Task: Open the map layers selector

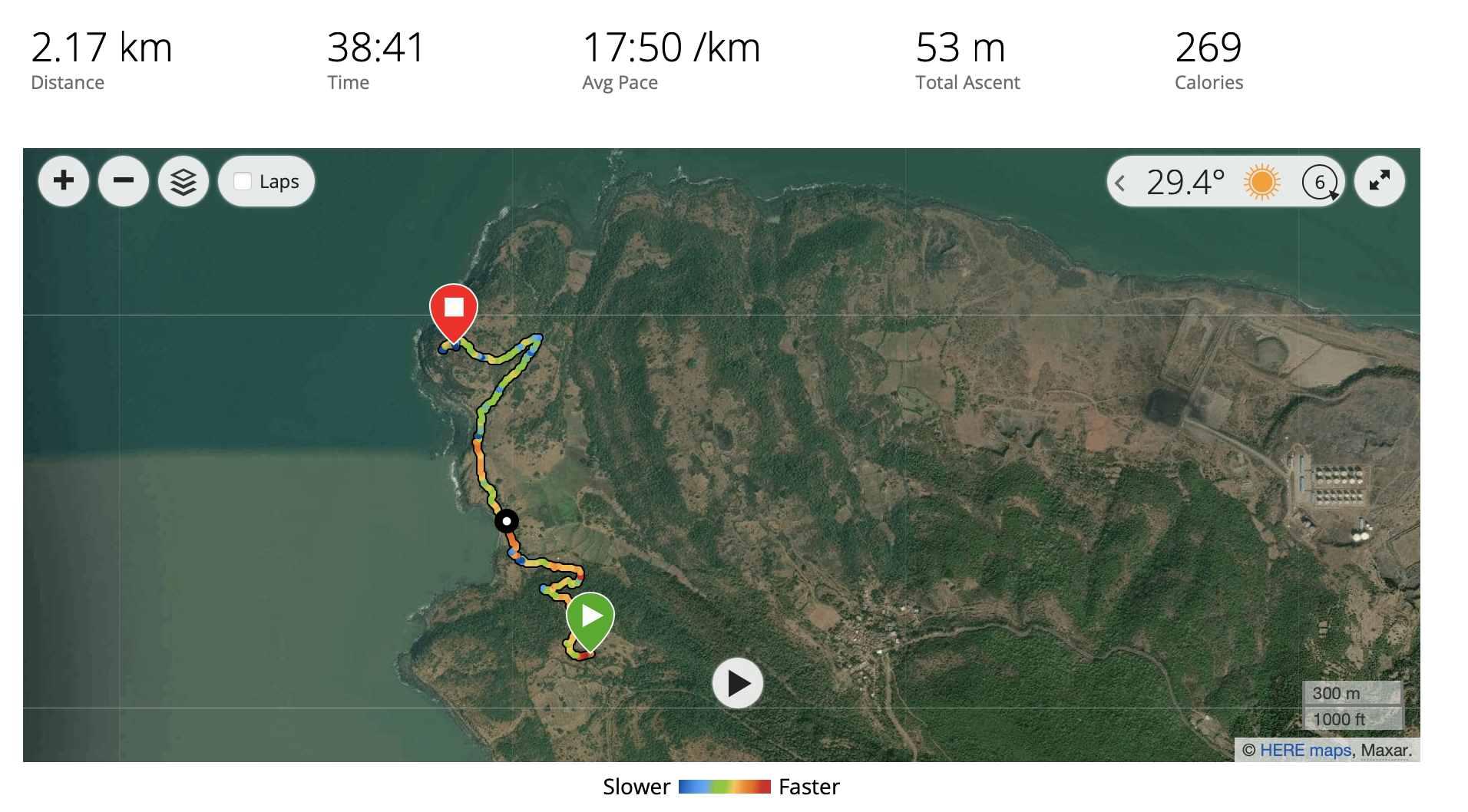Action: coord(183,181)
